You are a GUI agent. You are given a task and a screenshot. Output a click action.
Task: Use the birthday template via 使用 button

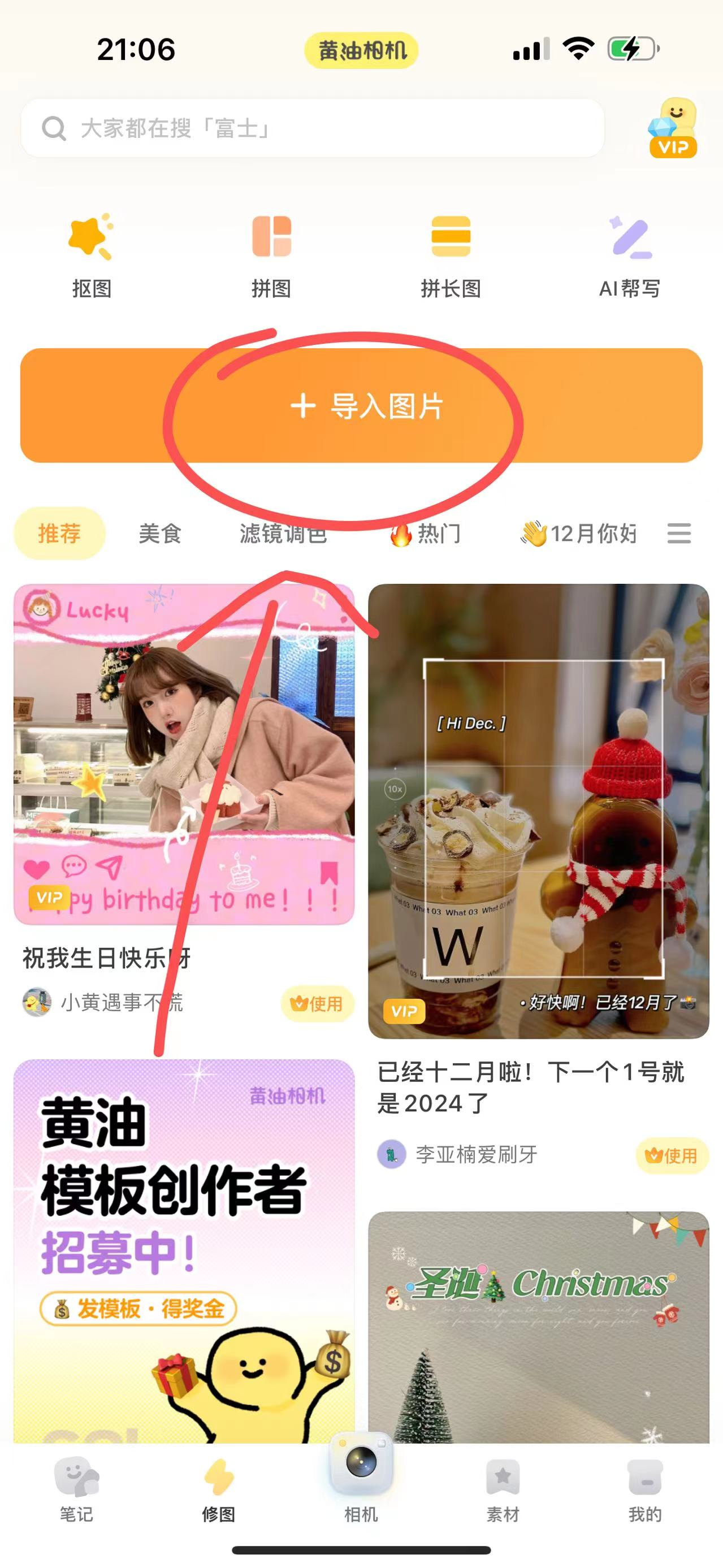click(316, 1004)
